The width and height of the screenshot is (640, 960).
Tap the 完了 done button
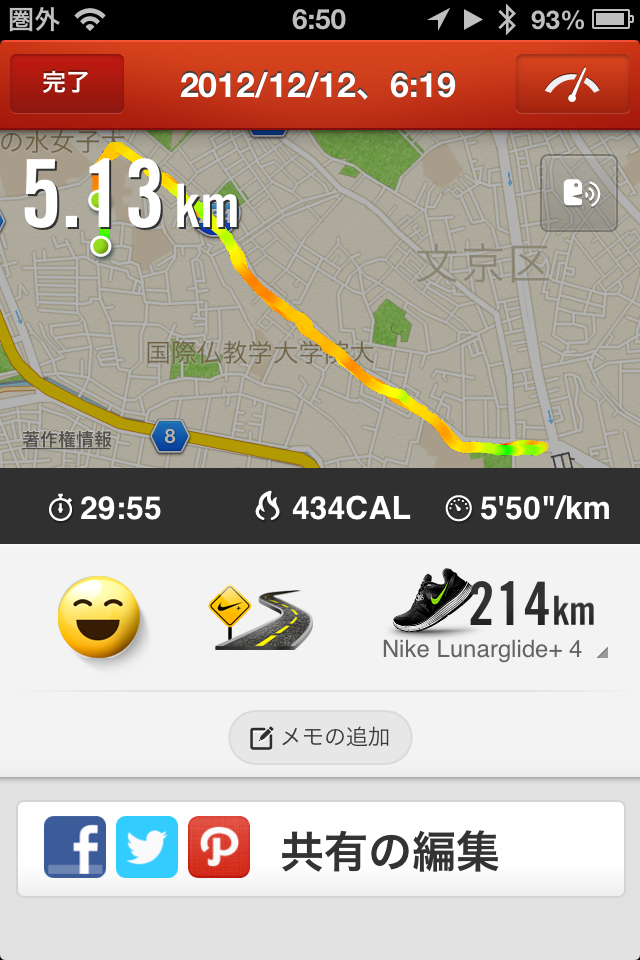click(x=67, y=84)
